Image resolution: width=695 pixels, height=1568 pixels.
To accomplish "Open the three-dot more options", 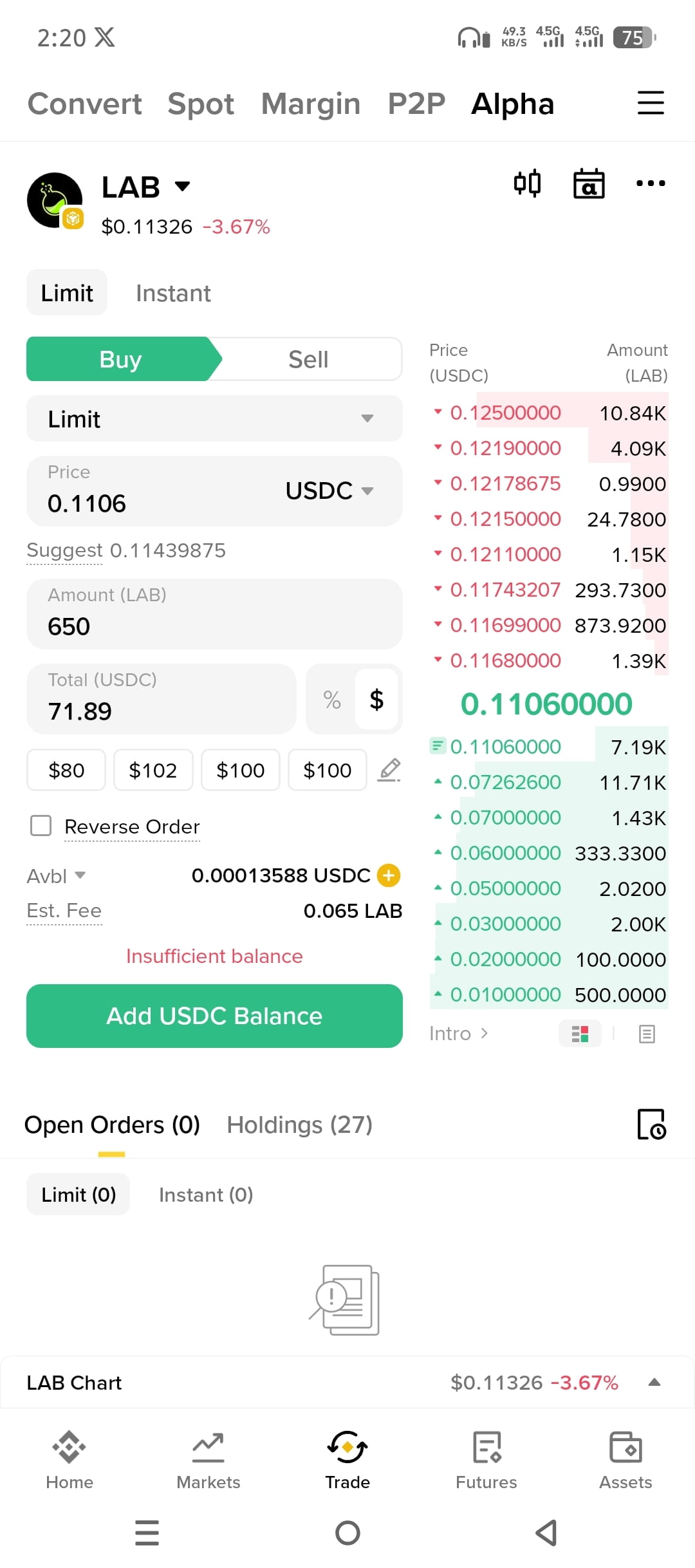I will tap(651, 183).
